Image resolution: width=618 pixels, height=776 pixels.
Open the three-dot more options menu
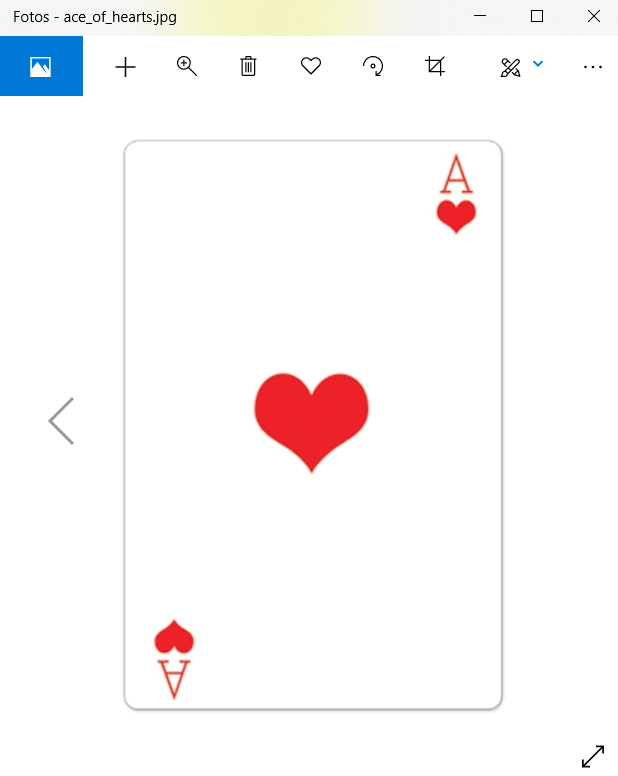(x=592, y=67)
